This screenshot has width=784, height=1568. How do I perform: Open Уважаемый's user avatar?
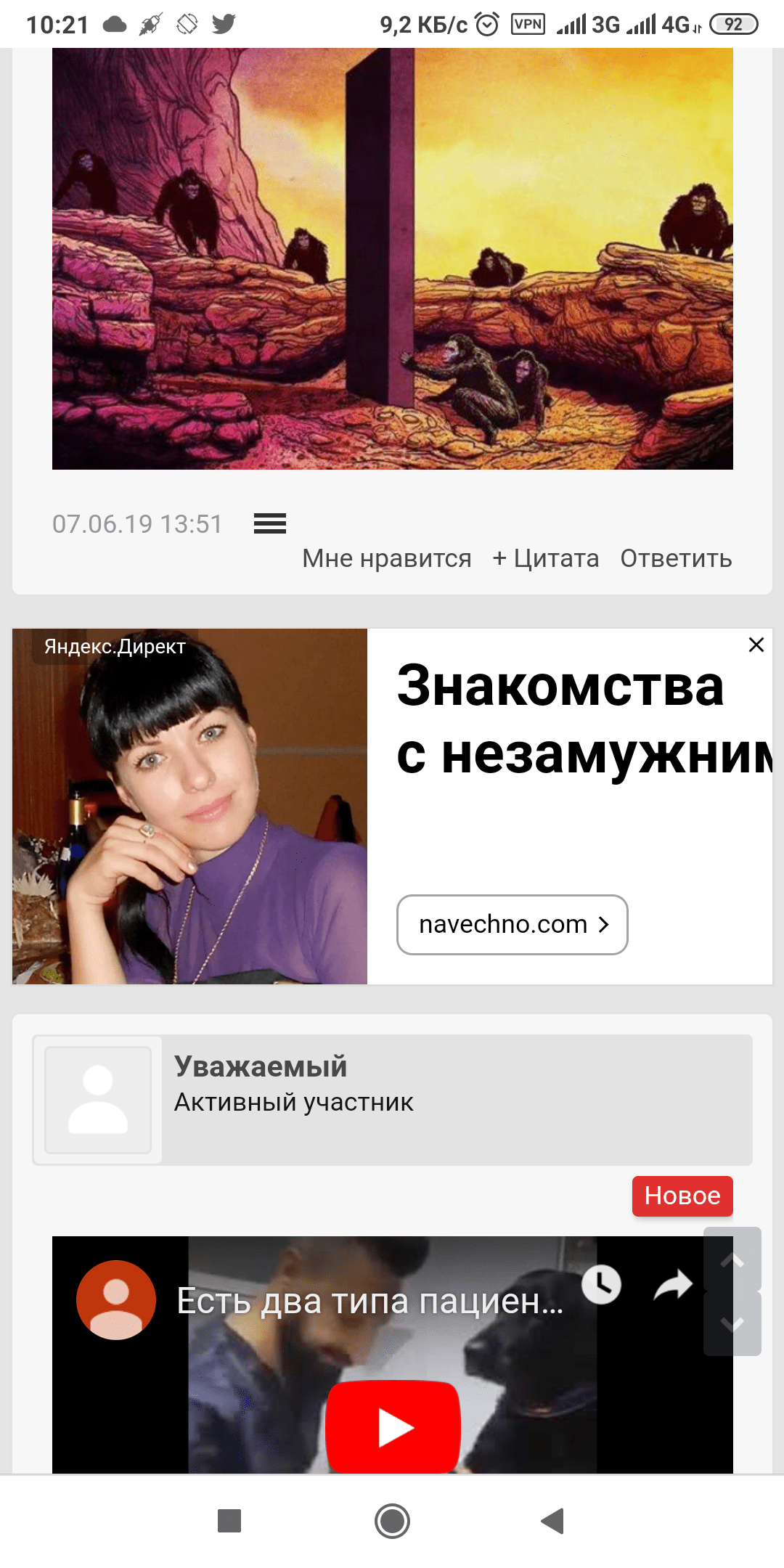tap(98, 1100)
